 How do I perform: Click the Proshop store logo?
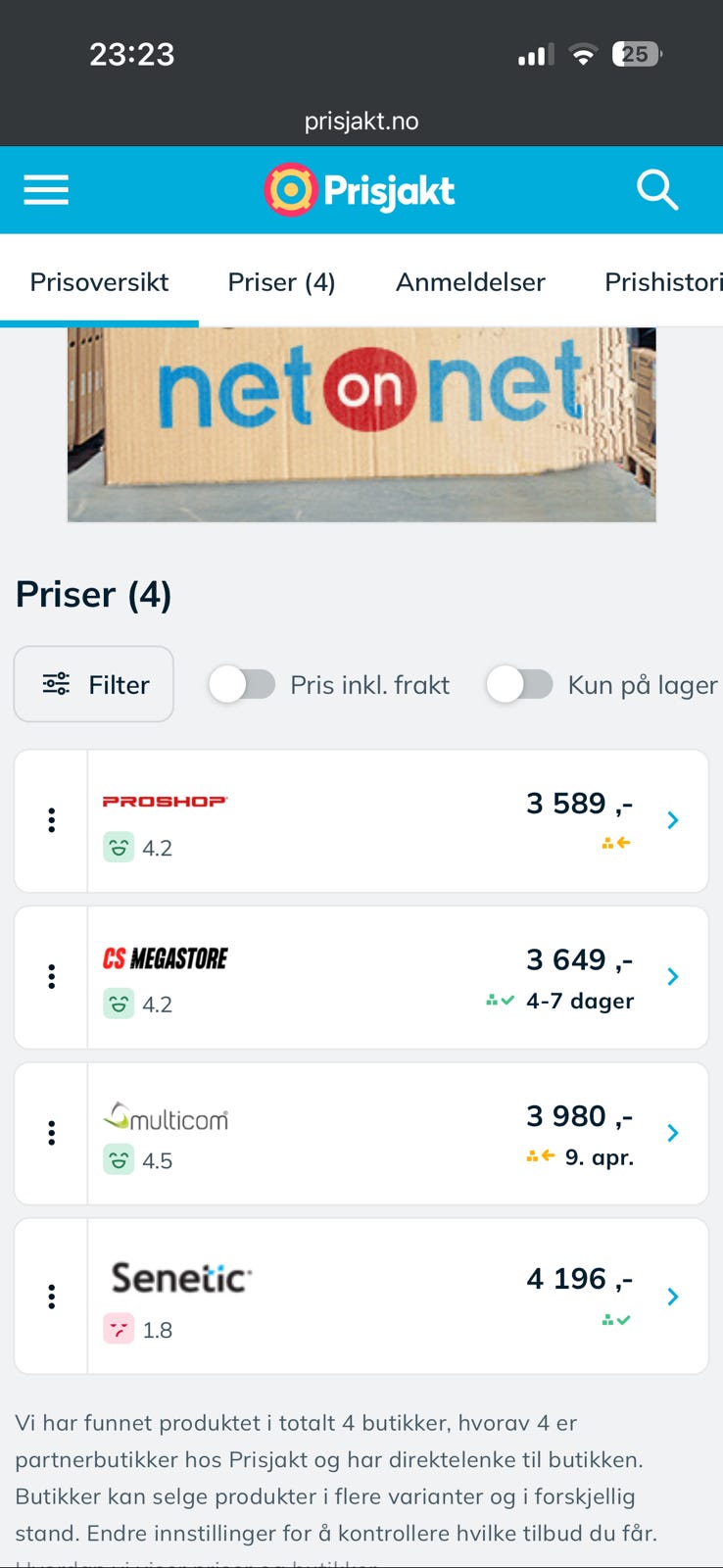[x=164, y=802]
